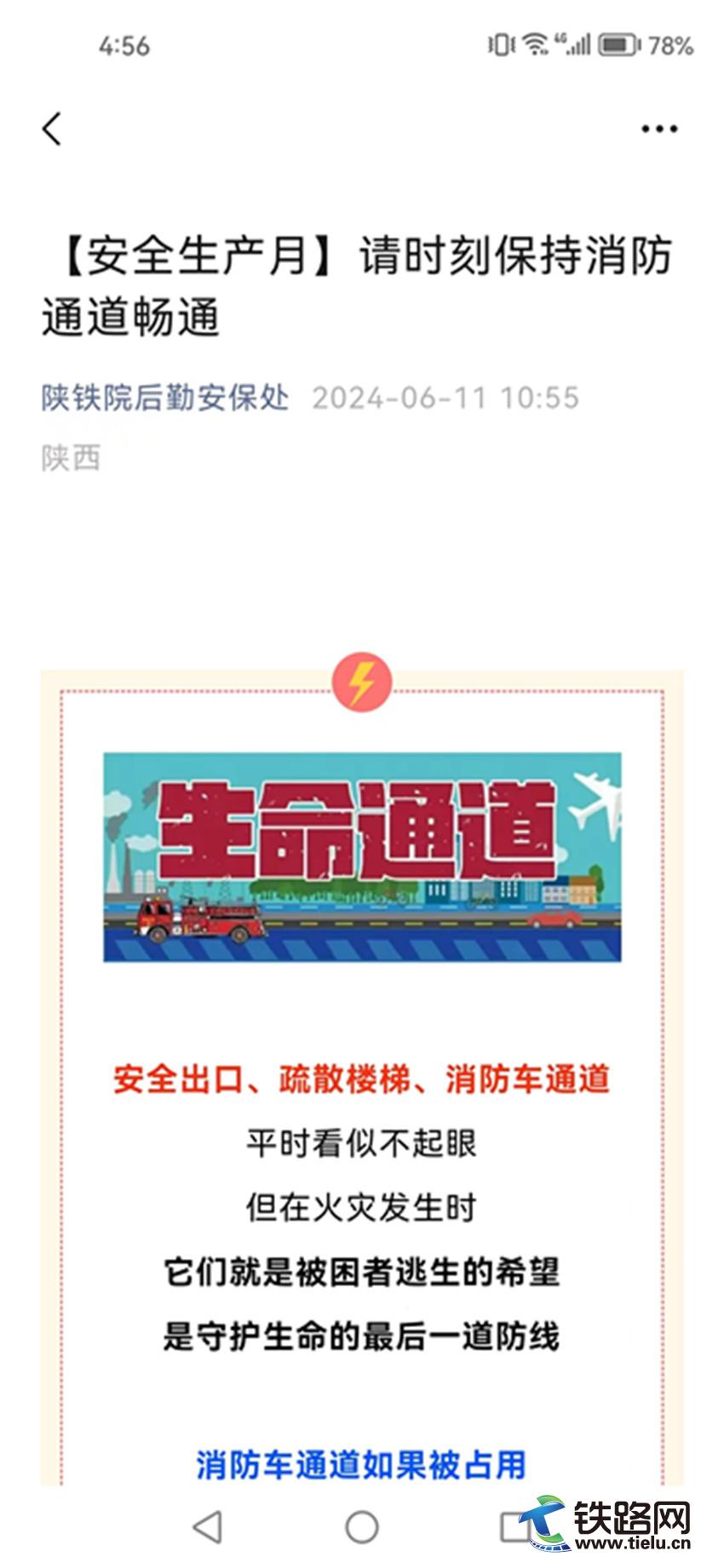724x1568 pixels.
Task: Tap the system home button
Action: [x=362, y=1527]
